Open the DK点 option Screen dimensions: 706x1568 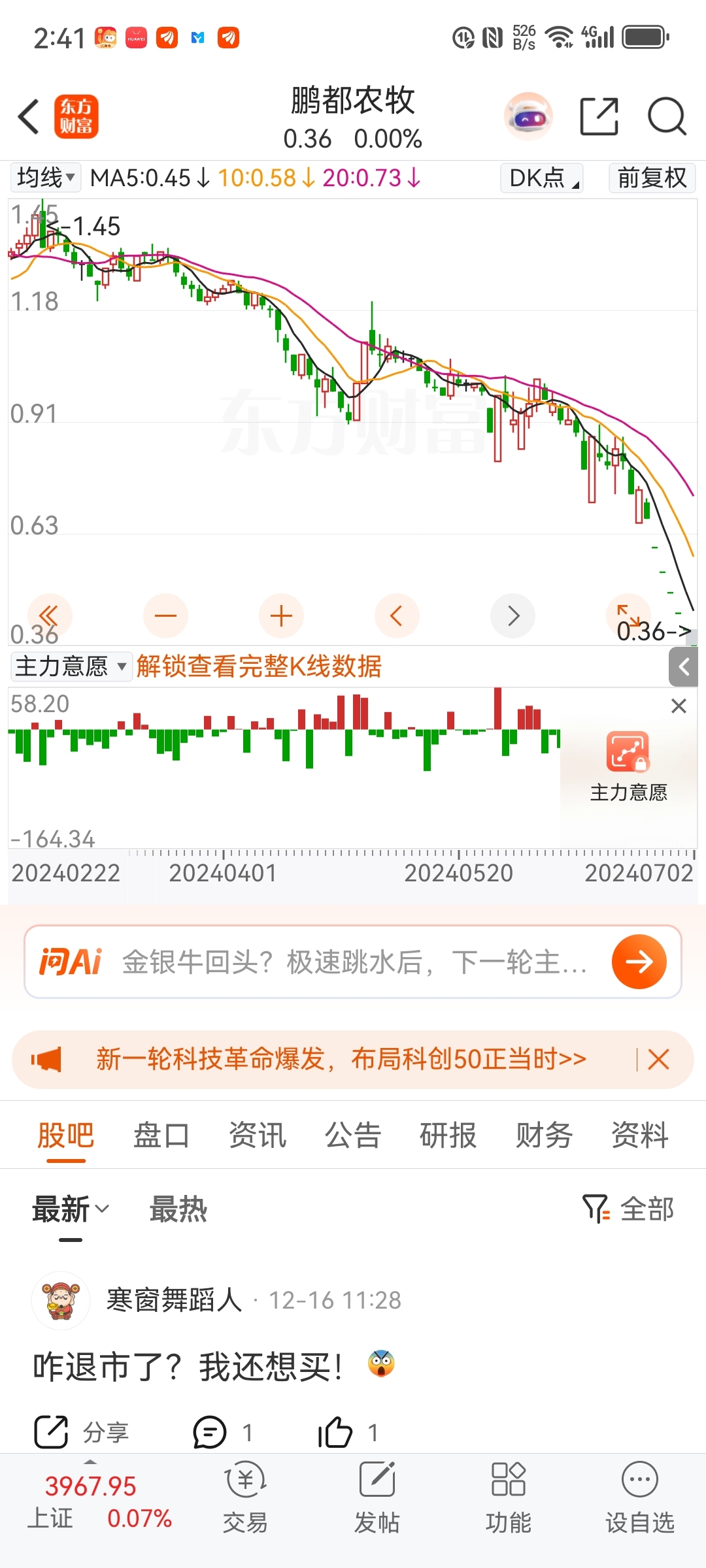coord(542,178)
